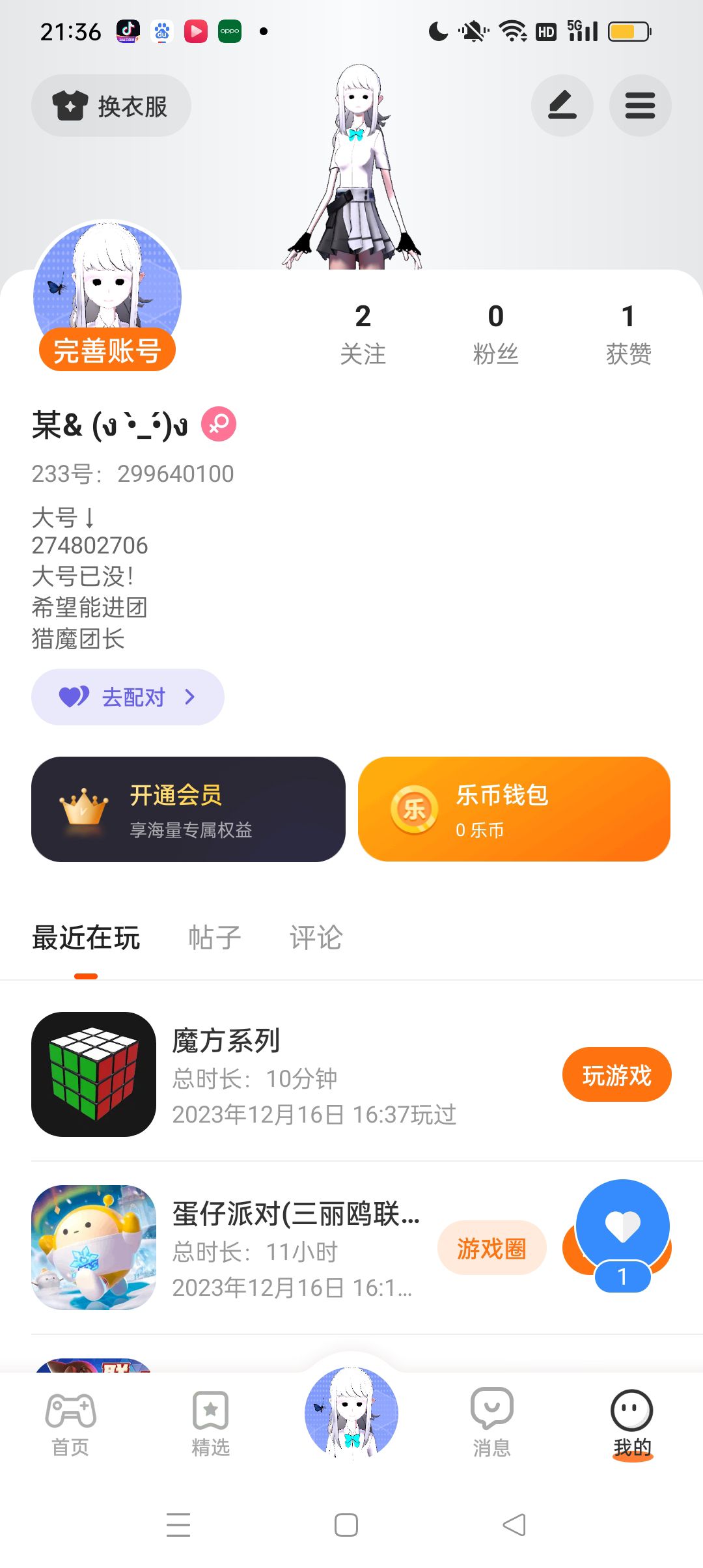Open the edit profile pencil icon
The image size is (703, 1568).
click(x=562, y=105)
